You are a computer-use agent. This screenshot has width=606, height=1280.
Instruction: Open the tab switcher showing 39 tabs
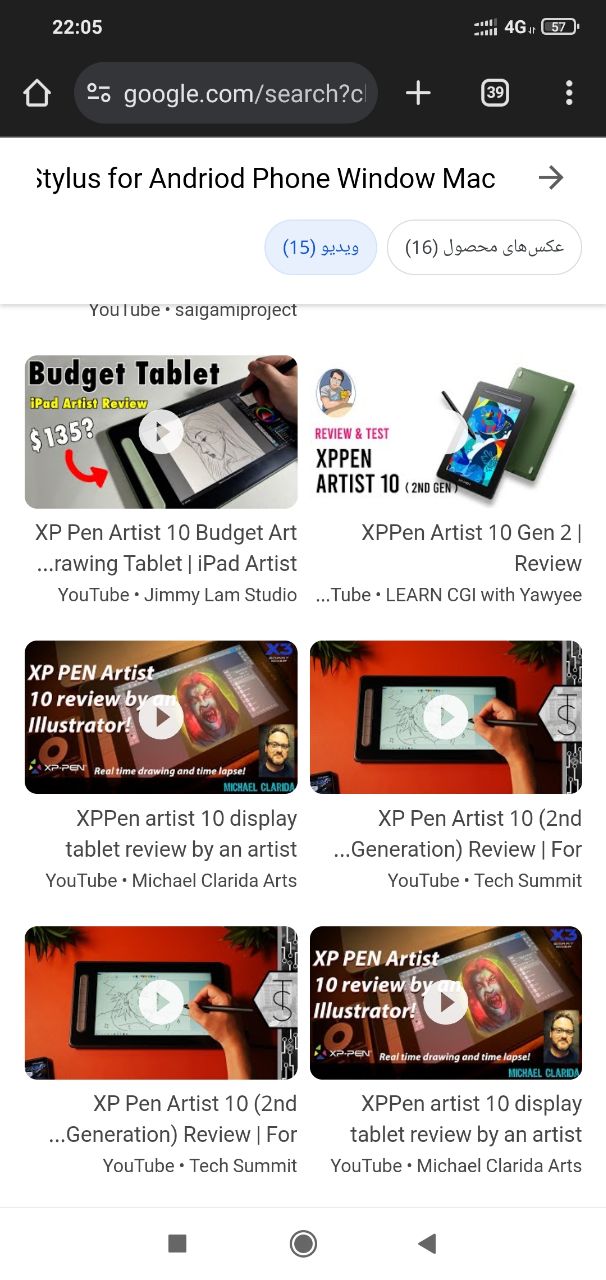pyautogui.click(x=494, y=94)
